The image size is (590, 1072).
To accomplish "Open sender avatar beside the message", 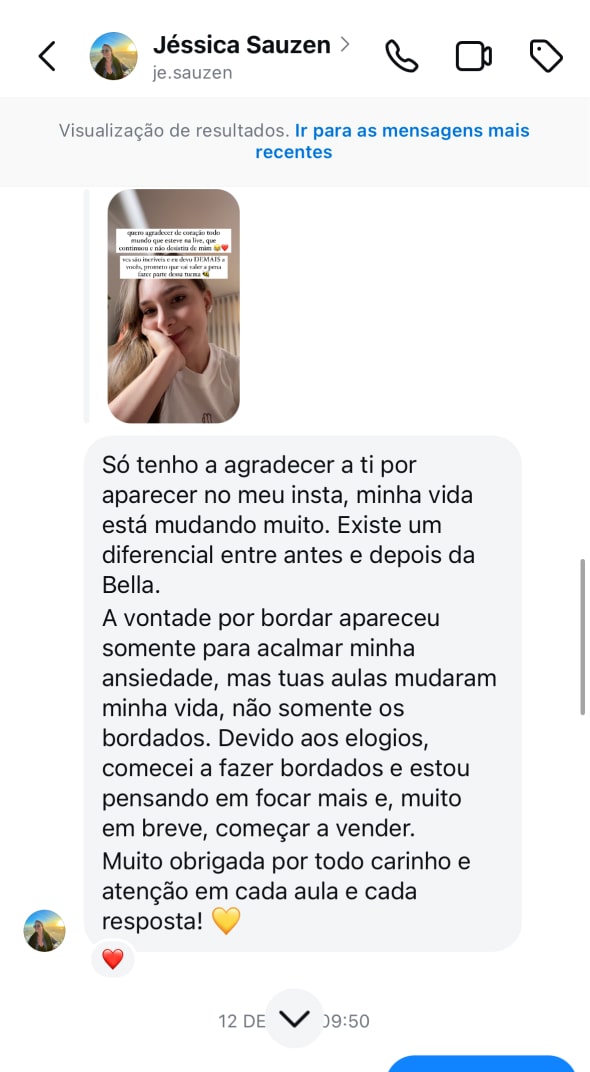I will tap(44, 930).
